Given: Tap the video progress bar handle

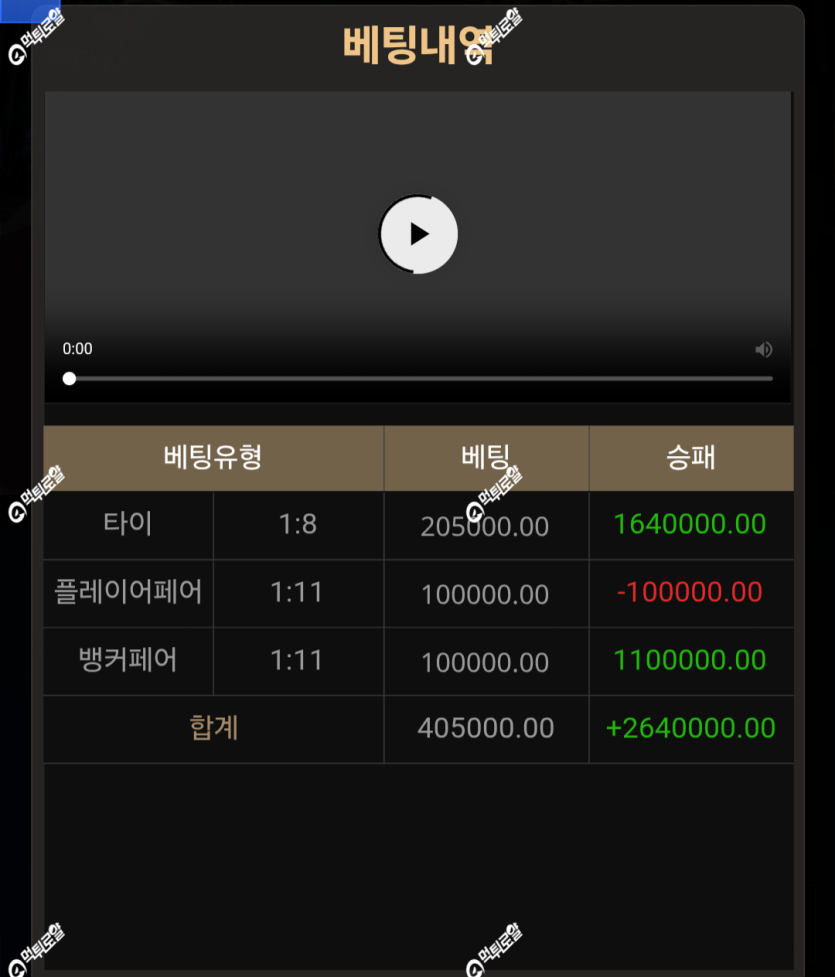Looking at the screenshot, I should [x=69, y=378].
